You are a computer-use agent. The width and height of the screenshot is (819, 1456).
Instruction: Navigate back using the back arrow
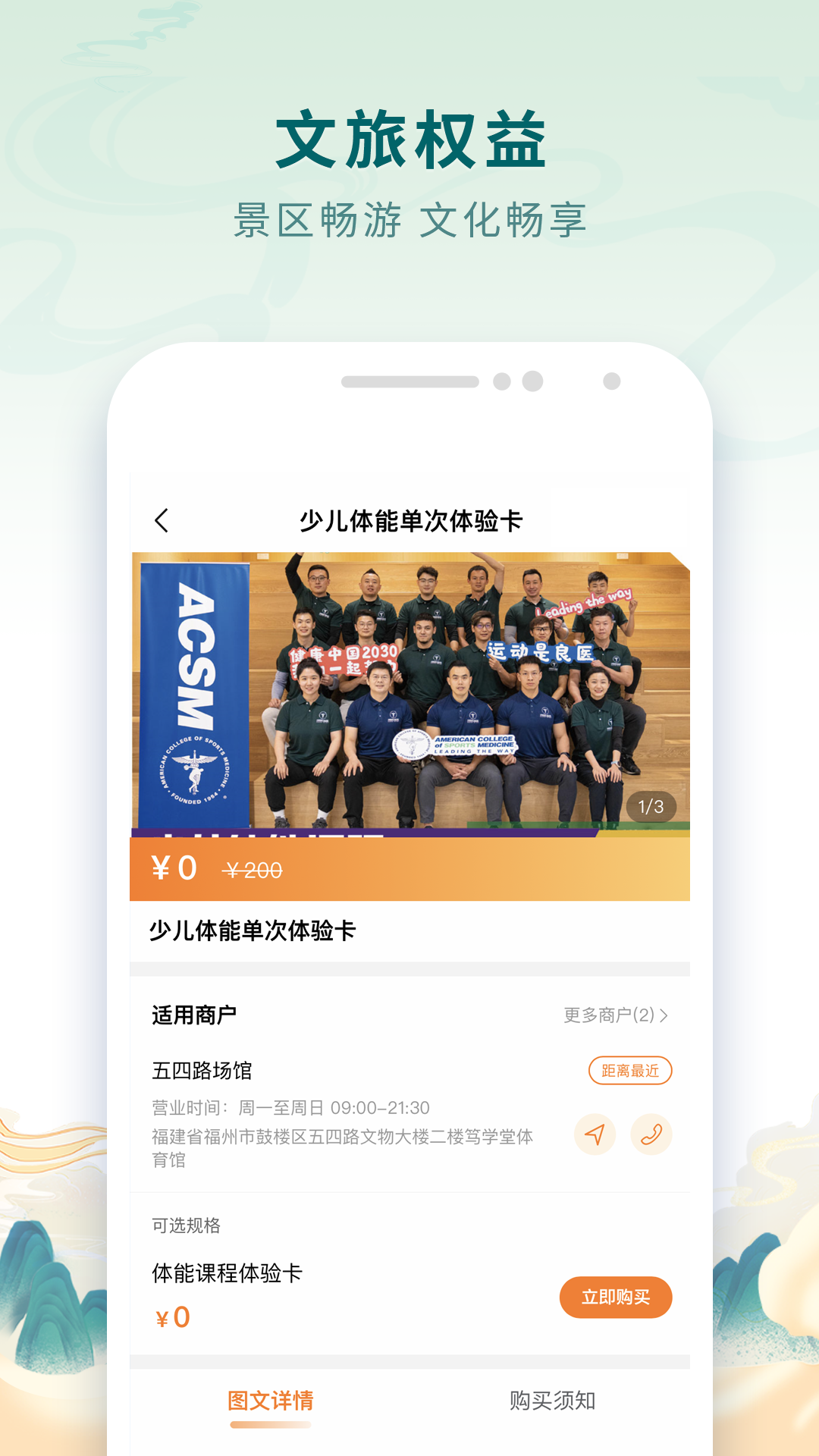(x=162, y=519)
